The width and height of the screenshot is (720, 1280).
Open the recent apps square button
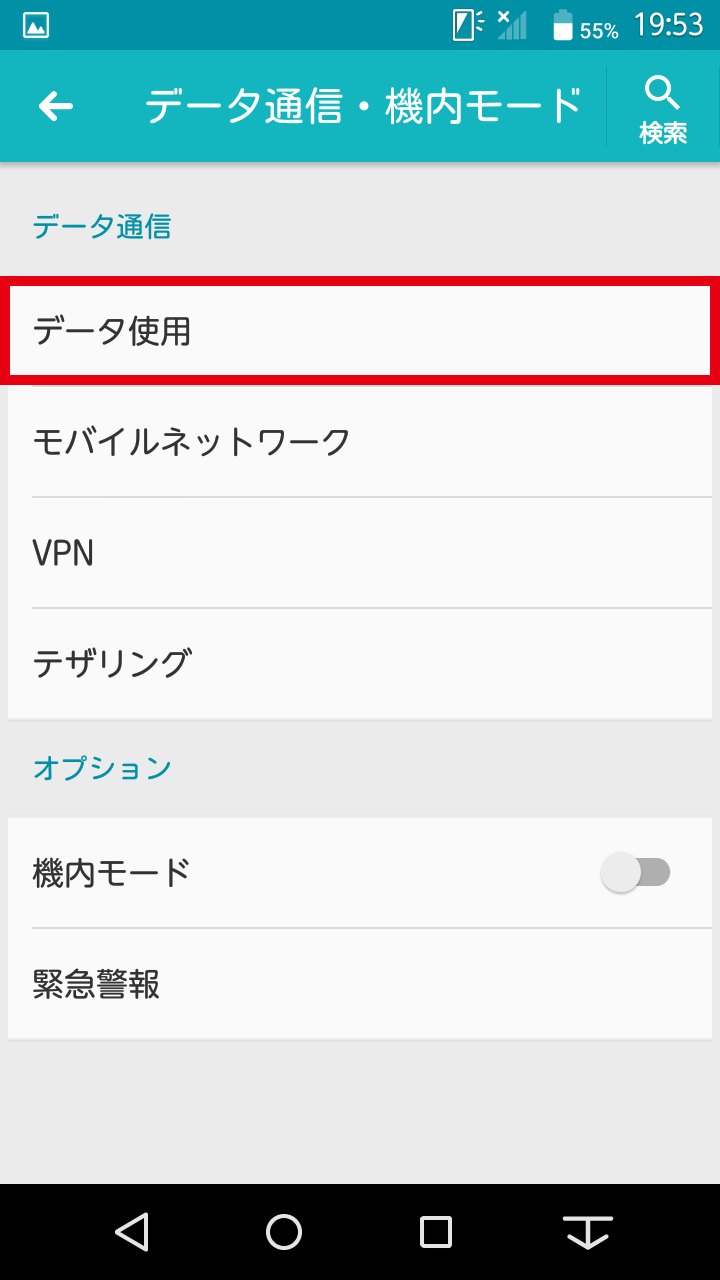coord(436,1232)
